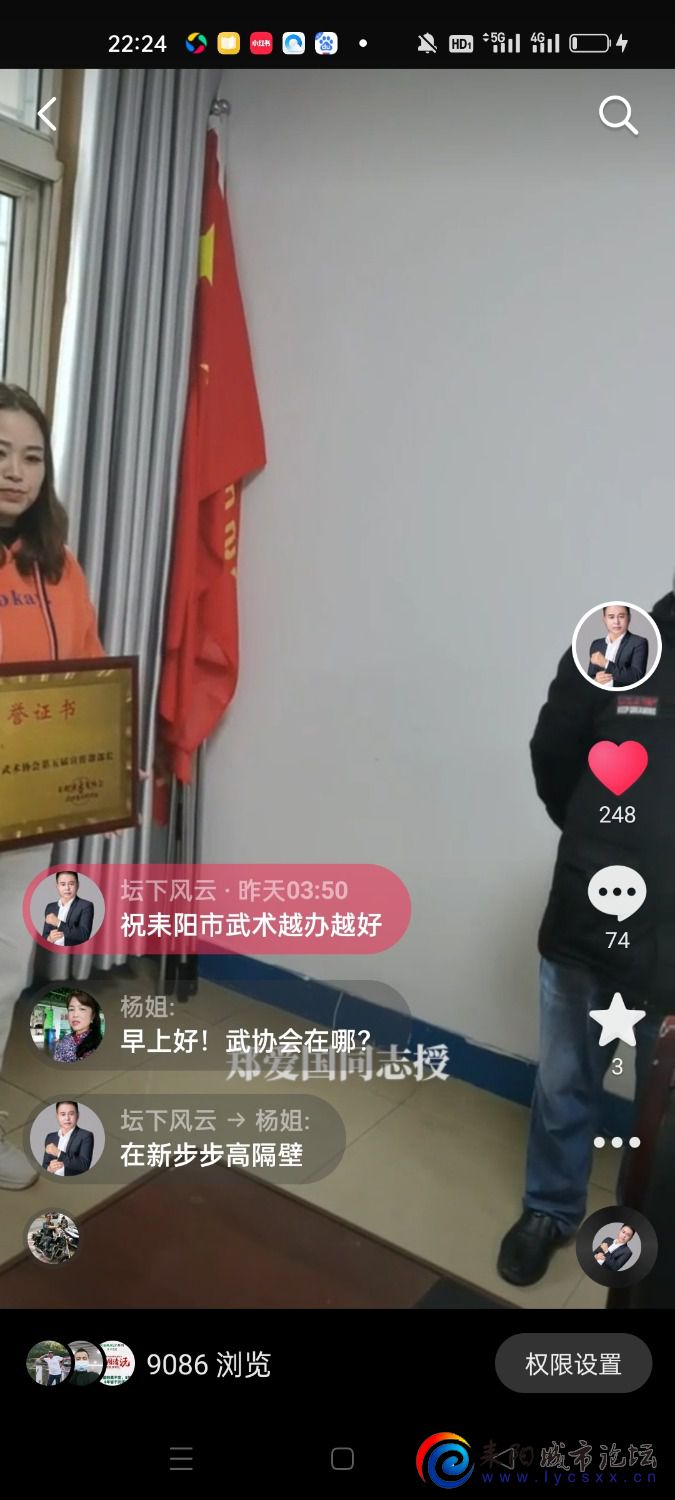Go to the system home button
Screen dimensions: 675x1500
342,1459
